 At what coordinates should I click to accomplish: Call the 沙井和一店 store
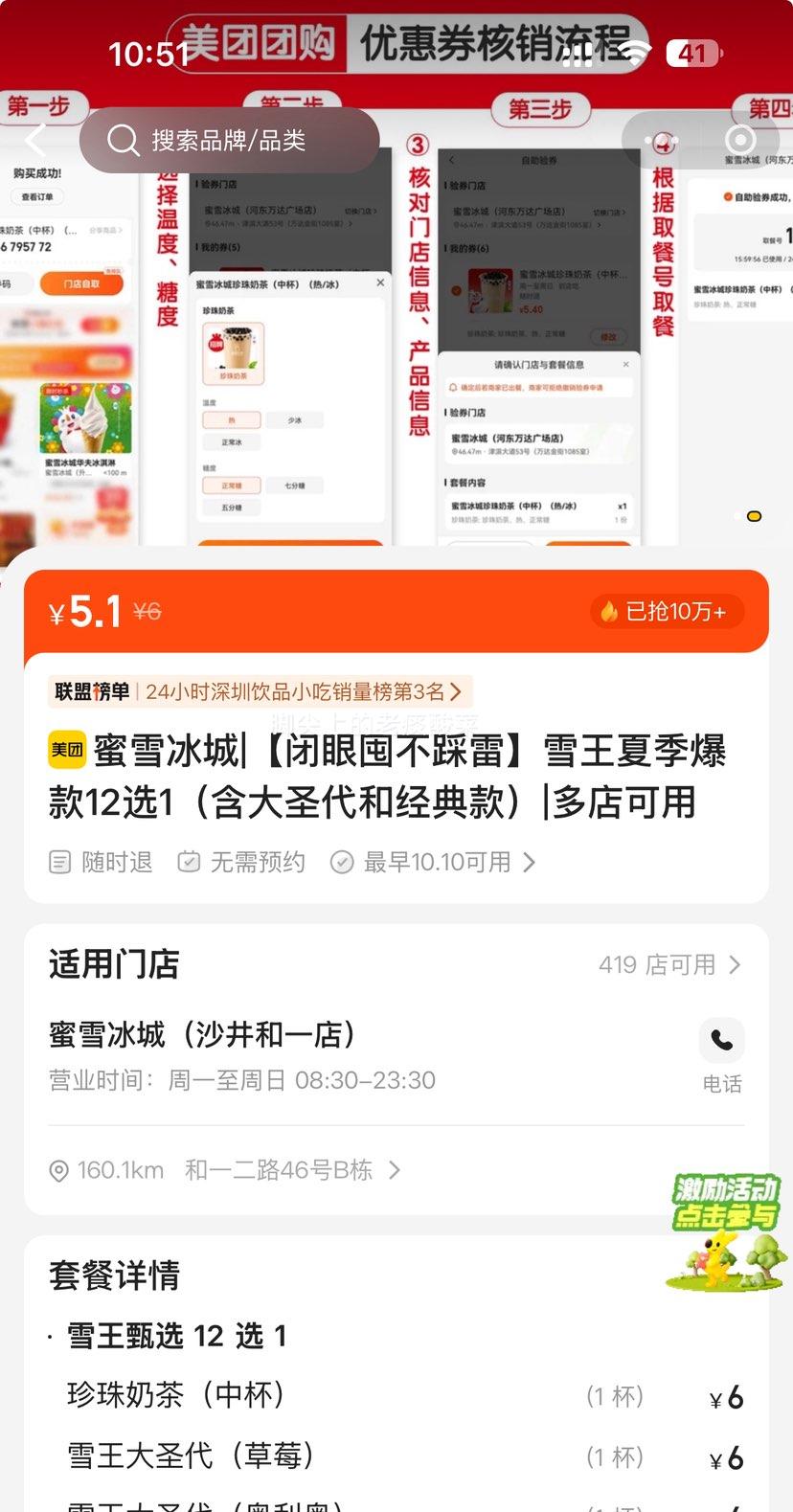(x=722, y=1052)
